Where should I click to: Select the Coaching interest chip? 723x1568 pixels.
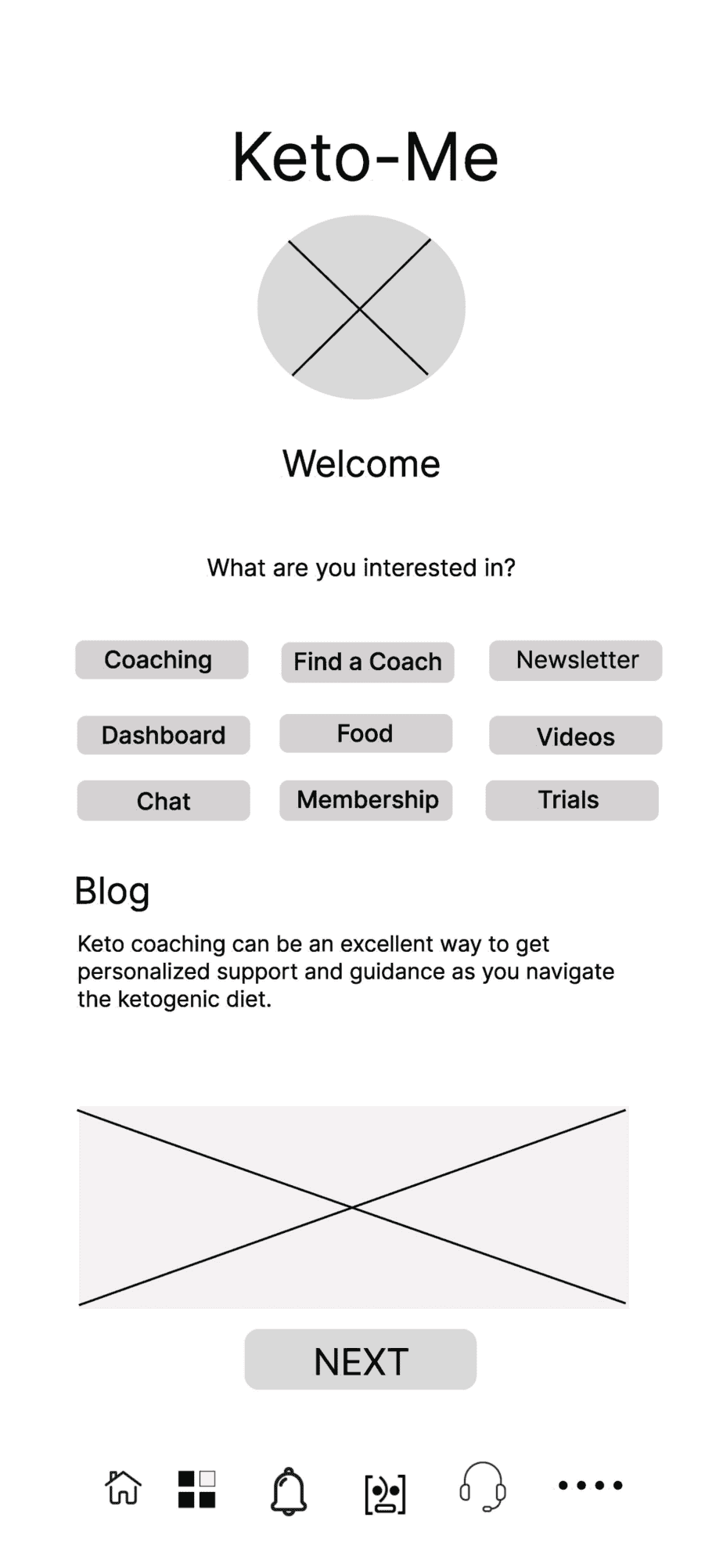161,660
